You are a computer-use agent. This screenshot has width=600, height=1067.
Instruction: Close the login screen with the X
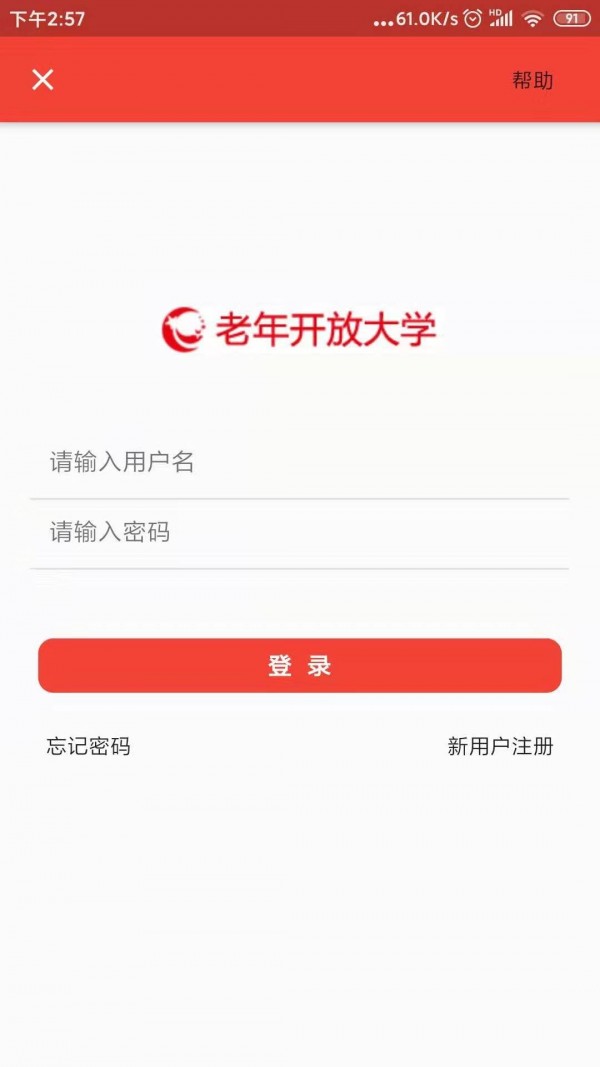[x=42, y=80]
